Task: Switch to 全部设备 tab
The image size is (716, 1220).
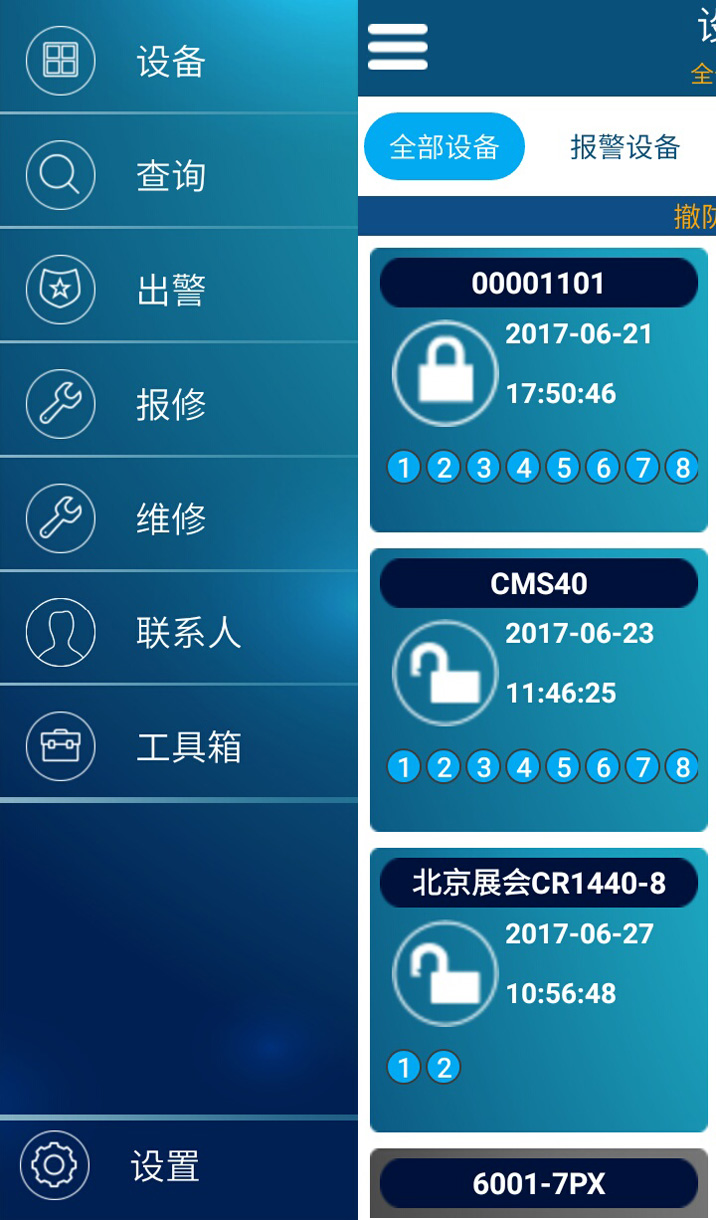Action: click(x=444, y=147)
